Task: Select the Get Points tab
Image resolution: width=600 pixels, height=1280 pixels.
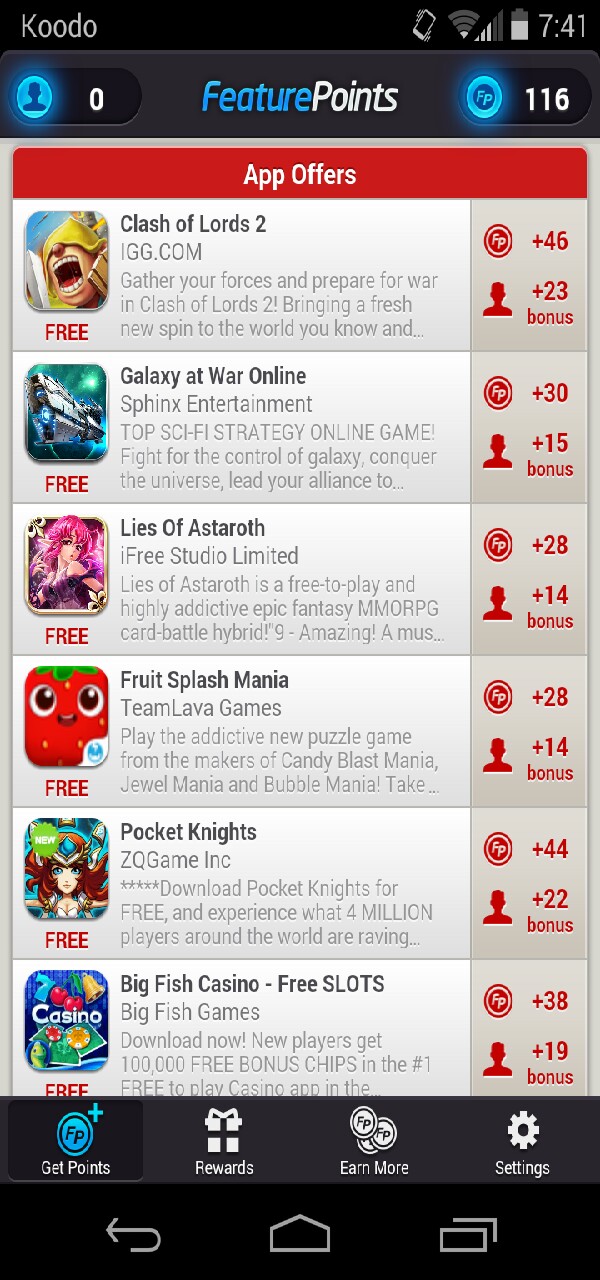Action: coord(76,1141)
